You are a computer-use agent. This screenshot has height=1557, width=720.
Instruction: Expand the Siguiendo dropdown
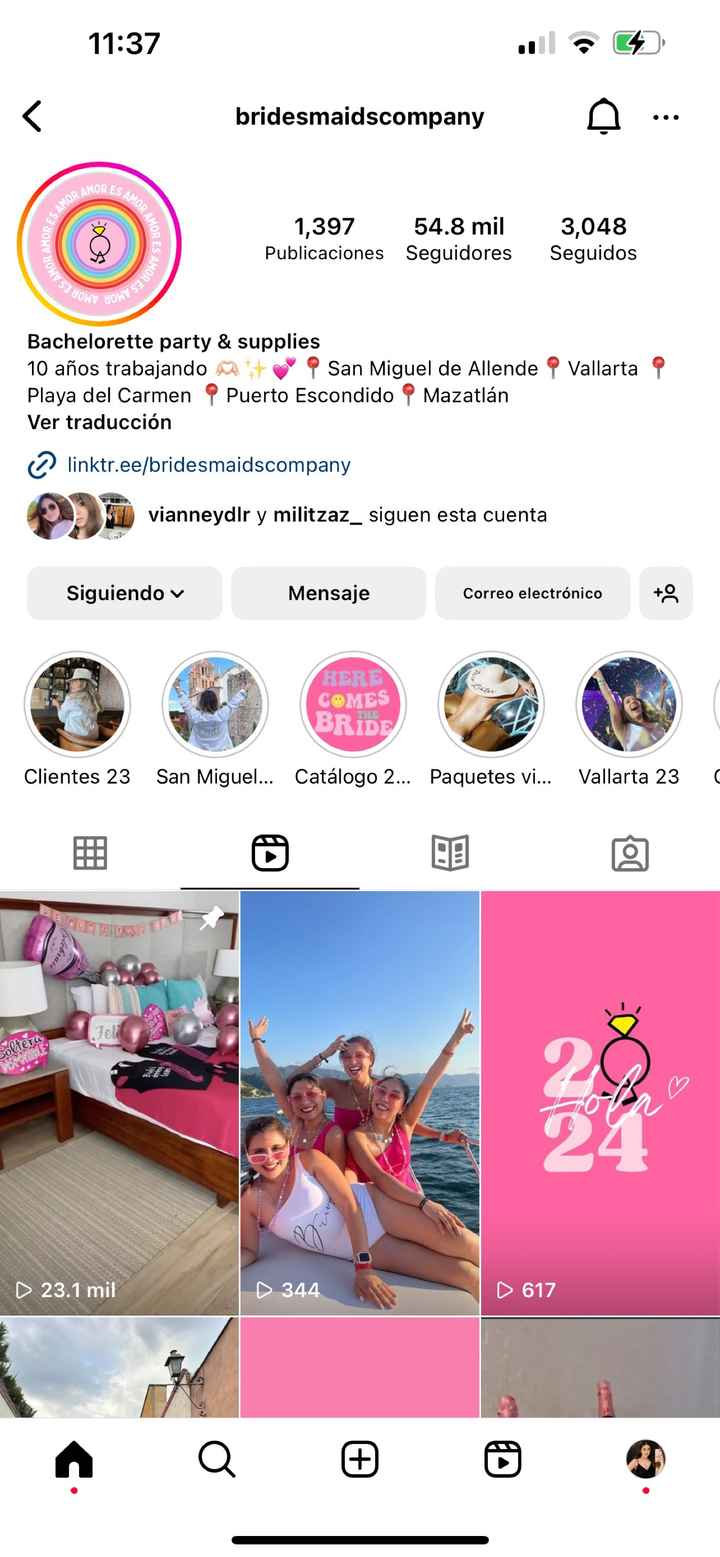(125, 593)
